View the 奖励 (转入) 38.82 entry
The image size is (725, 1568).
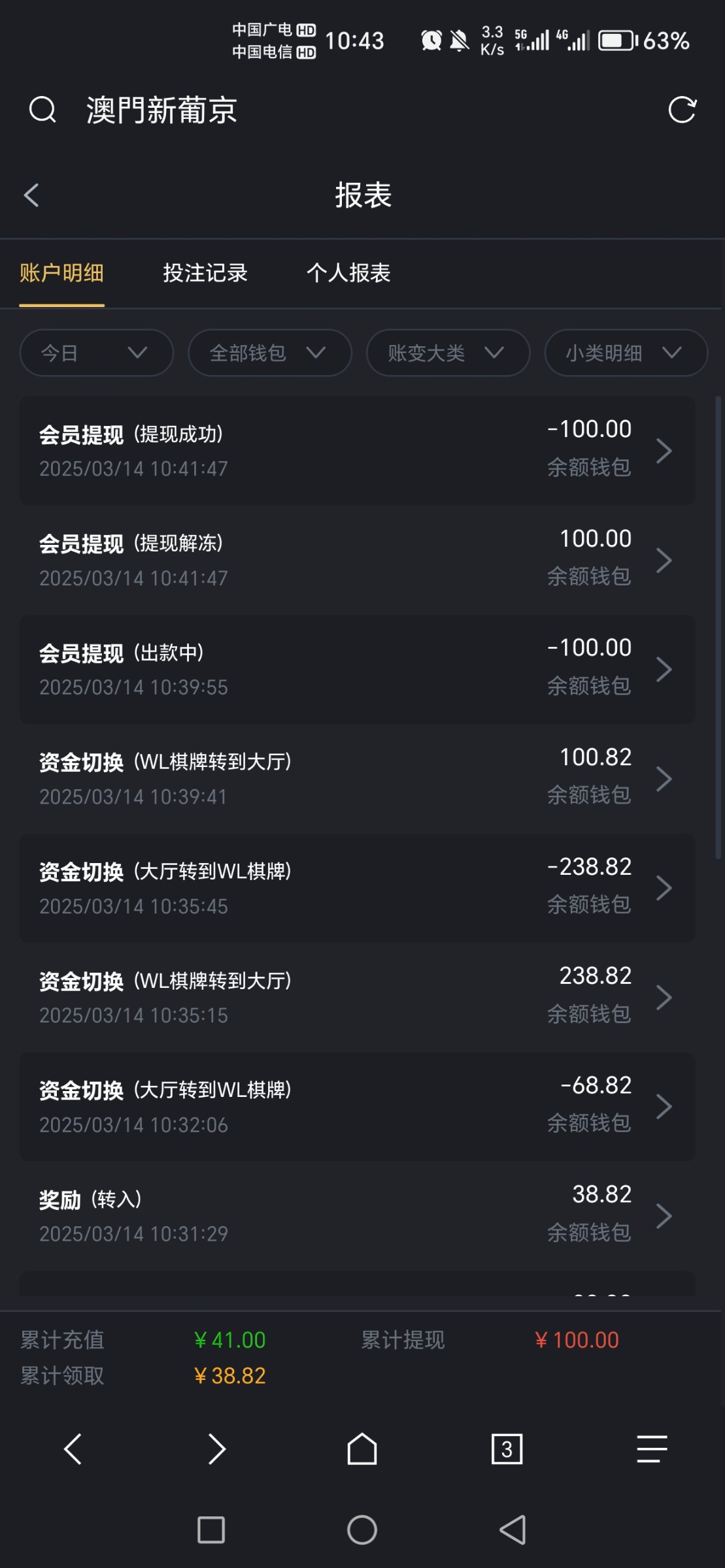357,1216
